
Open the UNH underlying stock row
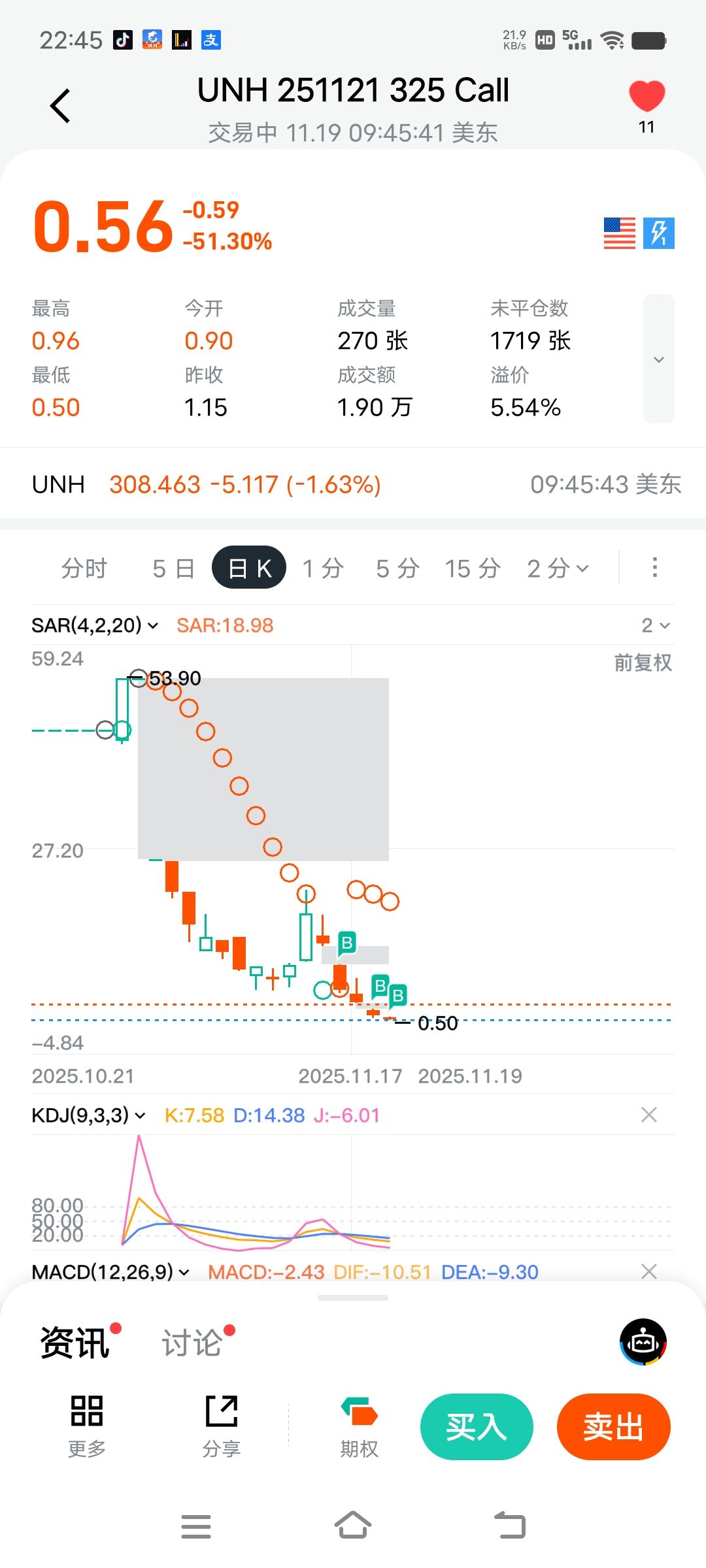pos(353,484)
